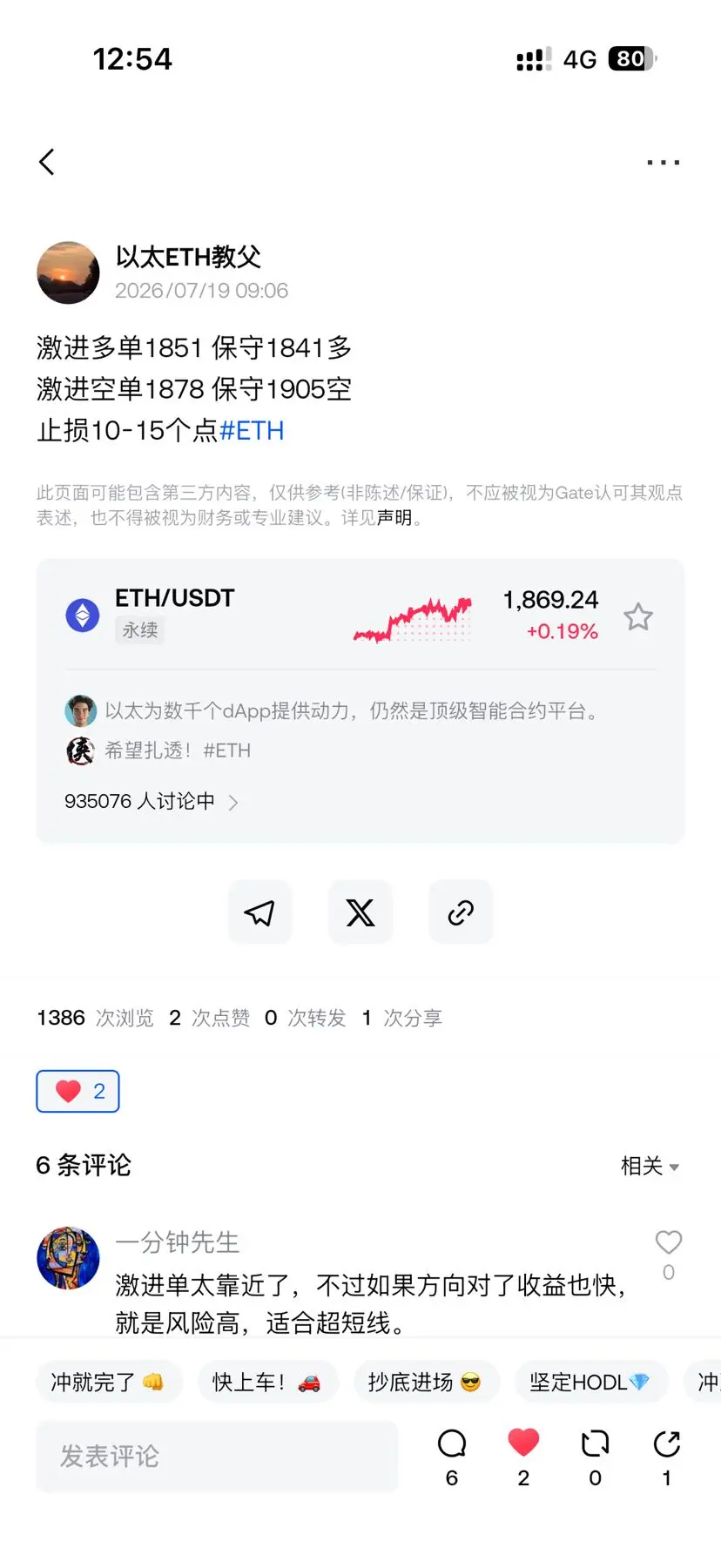Copy the post link
721x1568 pixels.
pos(461,912)
